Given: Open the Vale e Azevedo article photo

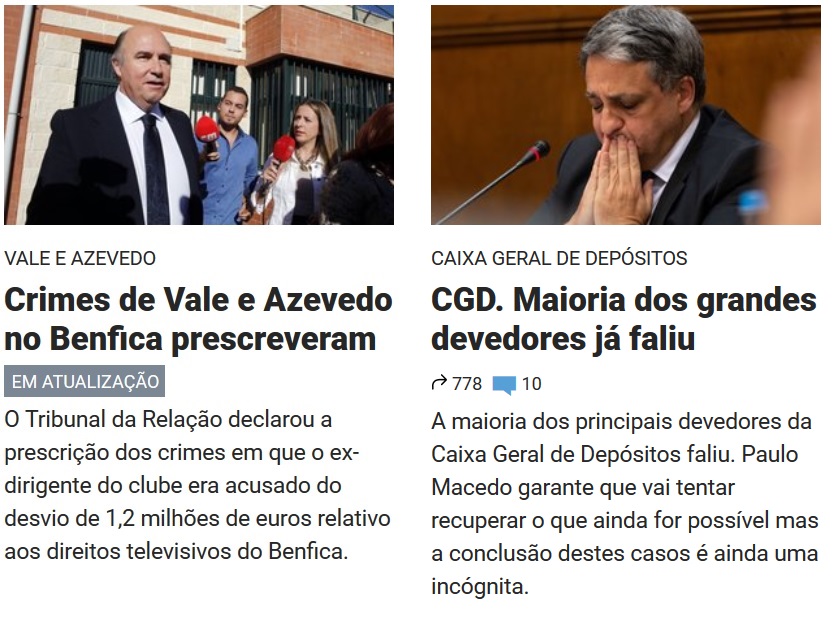Looking at the screenshot, I should pos(198,115).
